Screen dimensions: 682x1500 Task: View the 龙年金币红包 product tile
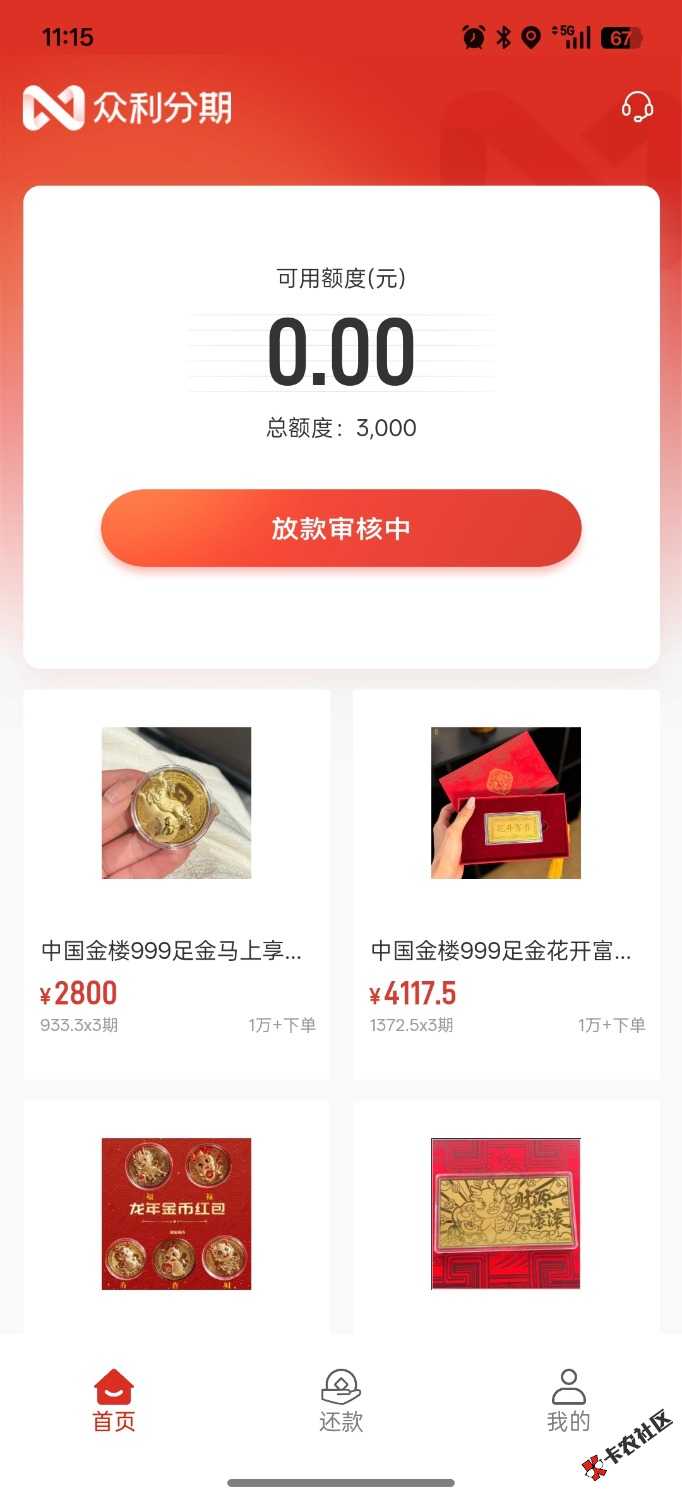coord(177,1214)
